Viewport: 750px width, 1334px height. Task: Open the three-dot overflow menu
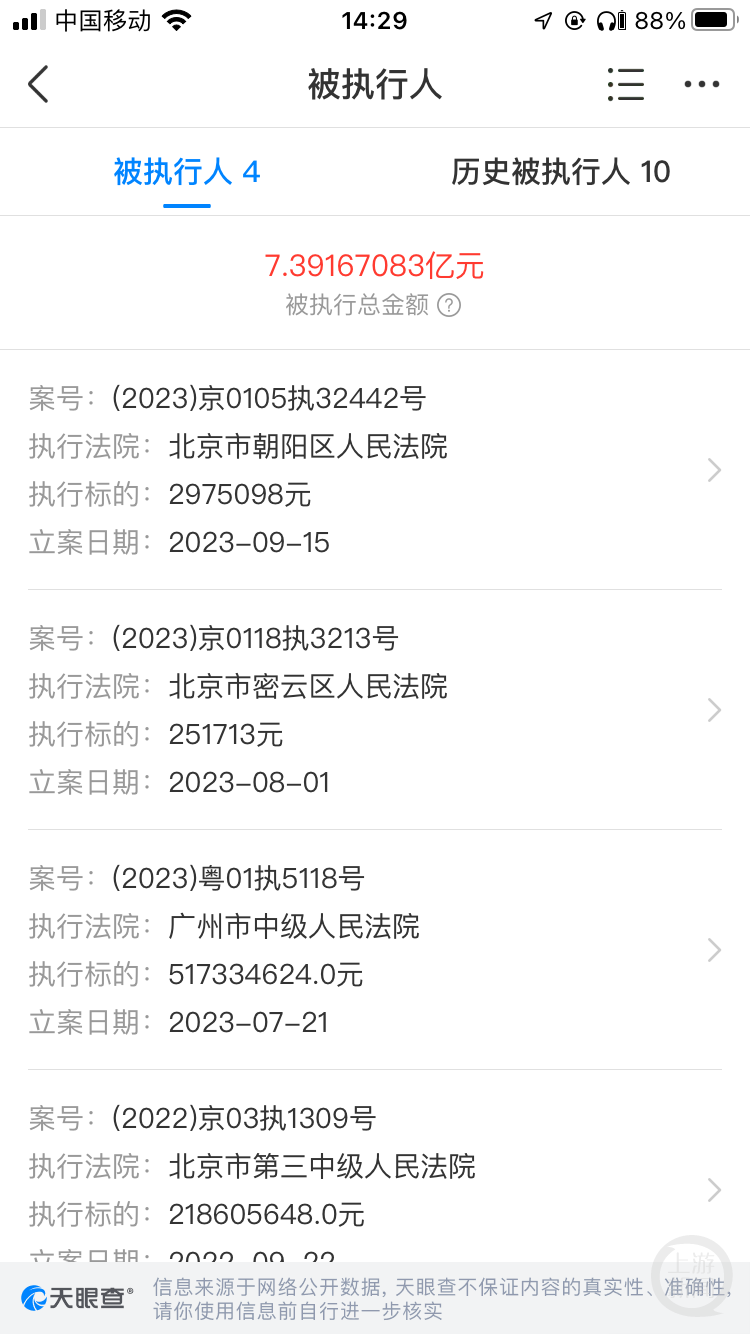point(702,85)
